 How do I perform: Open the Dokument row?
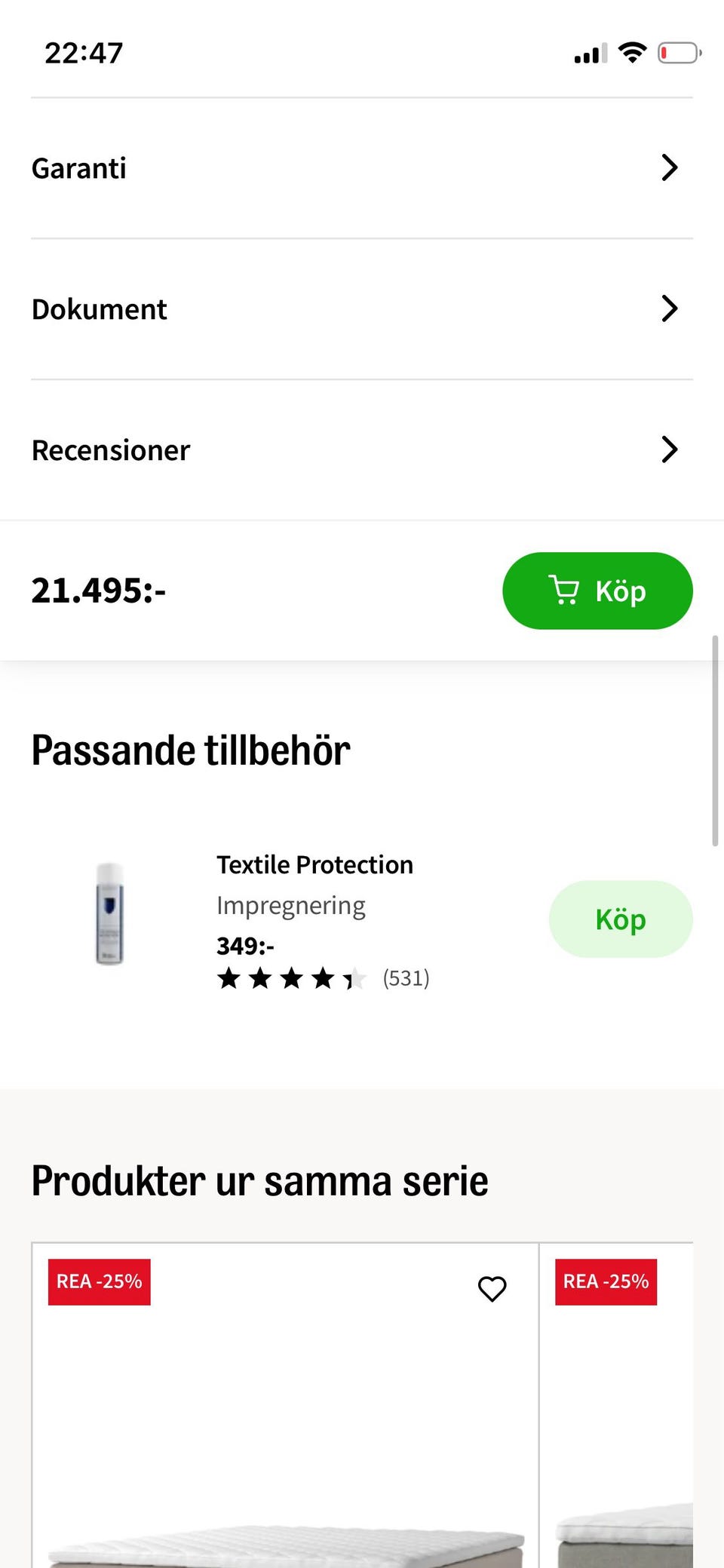tap(360, 309)
